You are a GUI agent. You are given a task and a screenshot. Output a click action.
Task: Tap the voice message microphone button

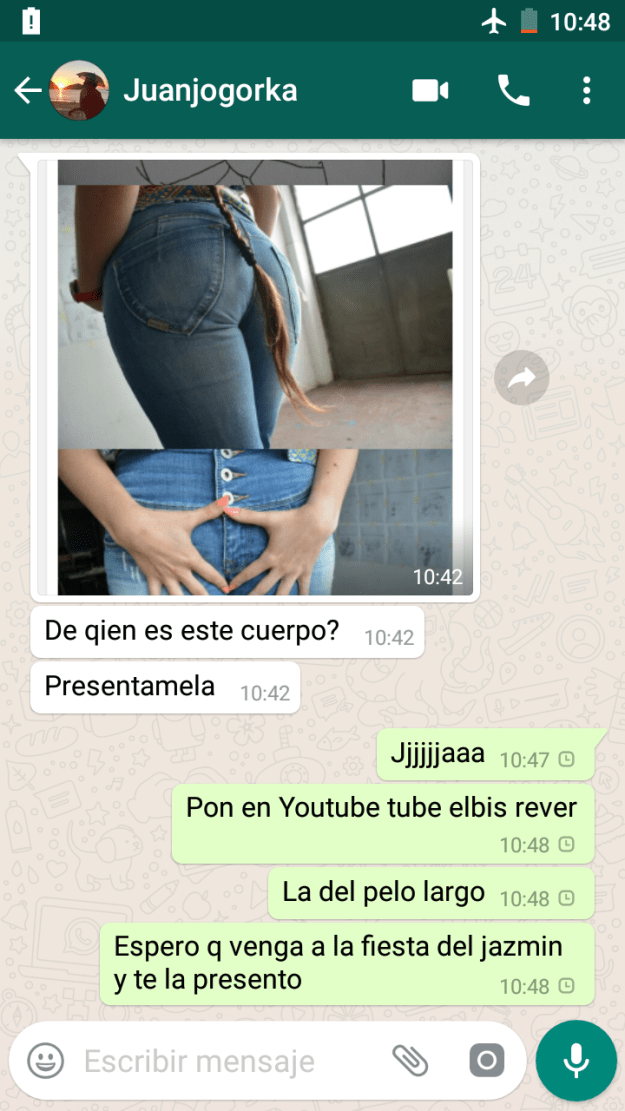point(576,1060)
